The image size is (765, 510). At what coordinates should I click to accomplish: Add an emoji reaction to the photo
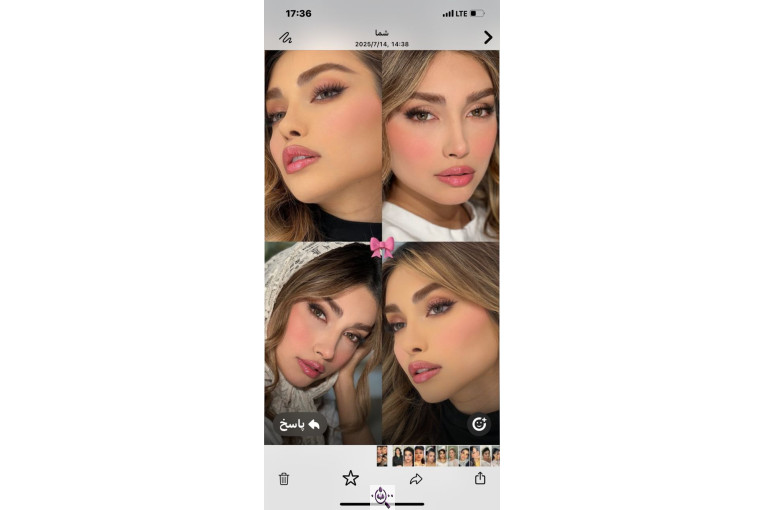coord(479,424)
